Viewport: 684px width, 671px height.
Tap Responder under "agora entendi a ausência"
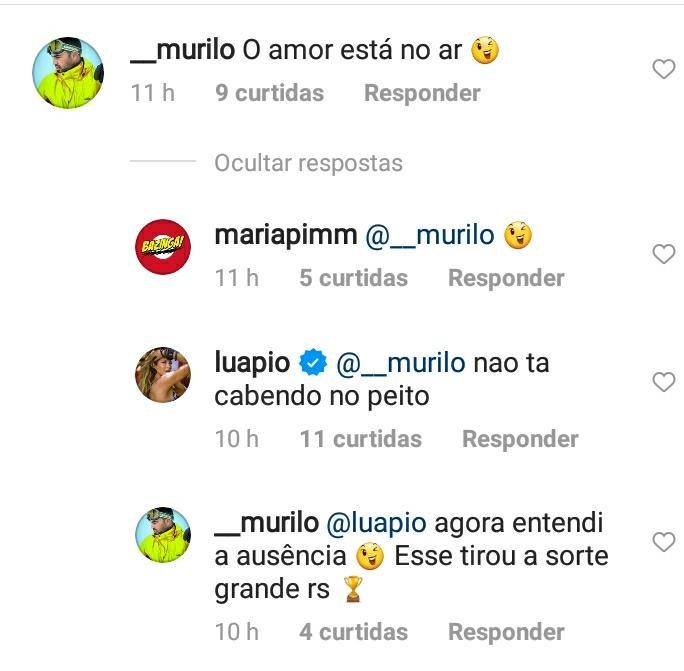(506, 632)
